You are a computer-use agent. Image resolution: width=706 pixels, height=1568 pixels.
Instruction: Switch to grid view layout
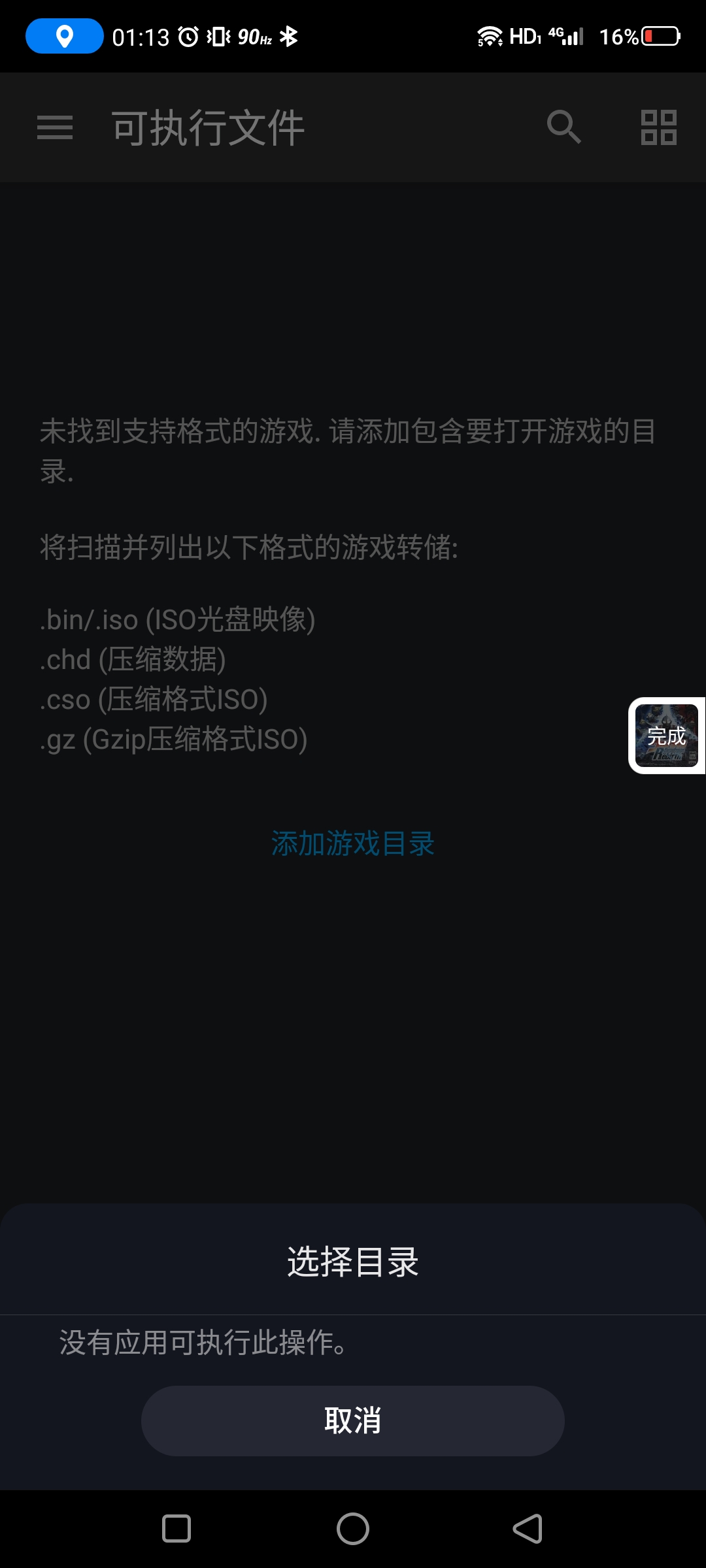658,127
